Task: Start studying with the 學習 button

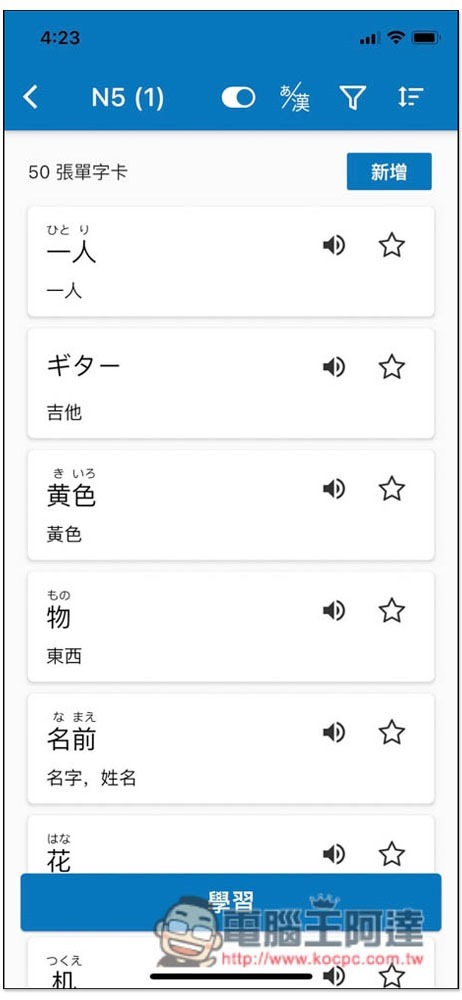Action: coord(231,902)
